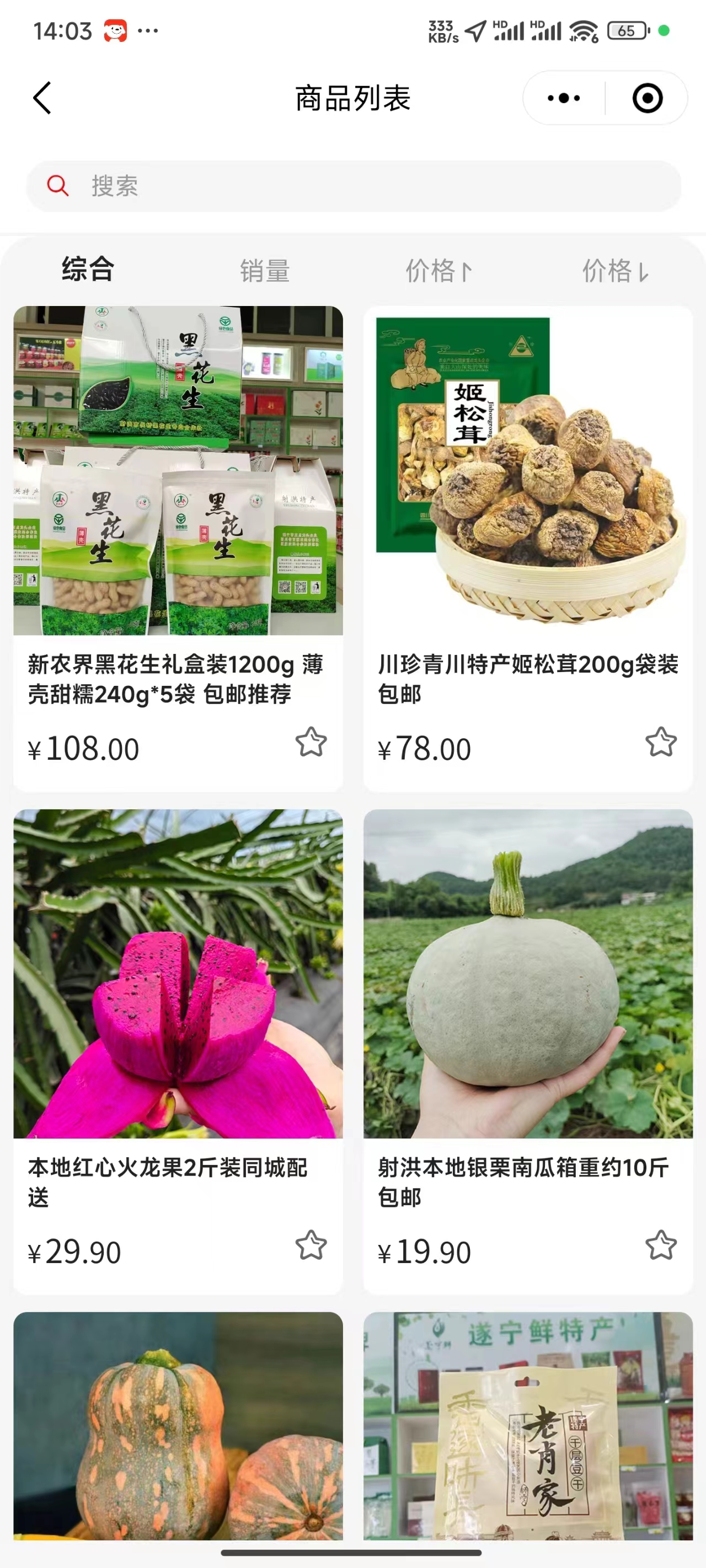Close the mini program with the circle button
This screenshot has width=706, height=1568.
click(647, 98)
